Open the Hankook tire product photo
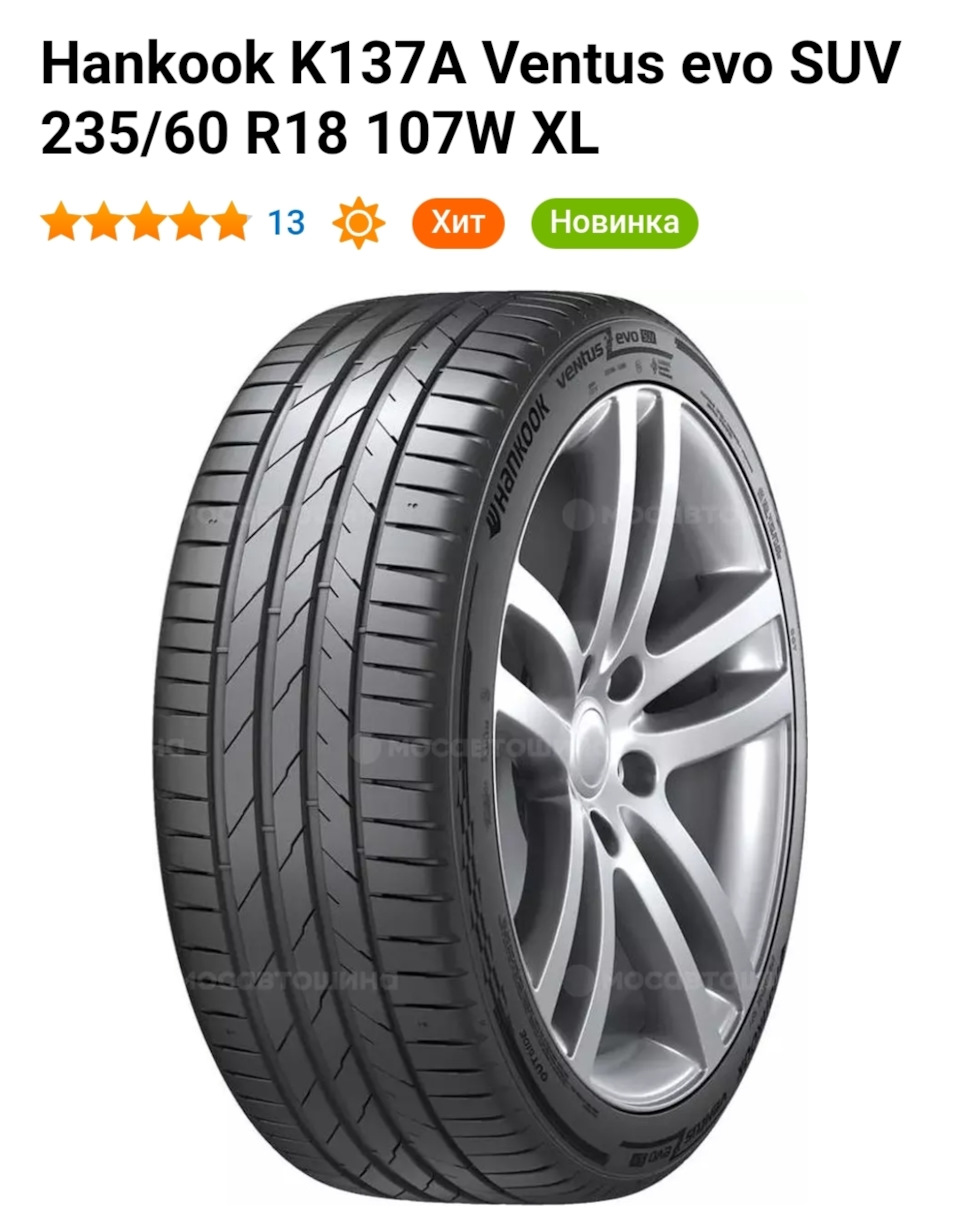The width and height of the screenshot is (960, 1219). pyautogui.click(x=480, y=740)
